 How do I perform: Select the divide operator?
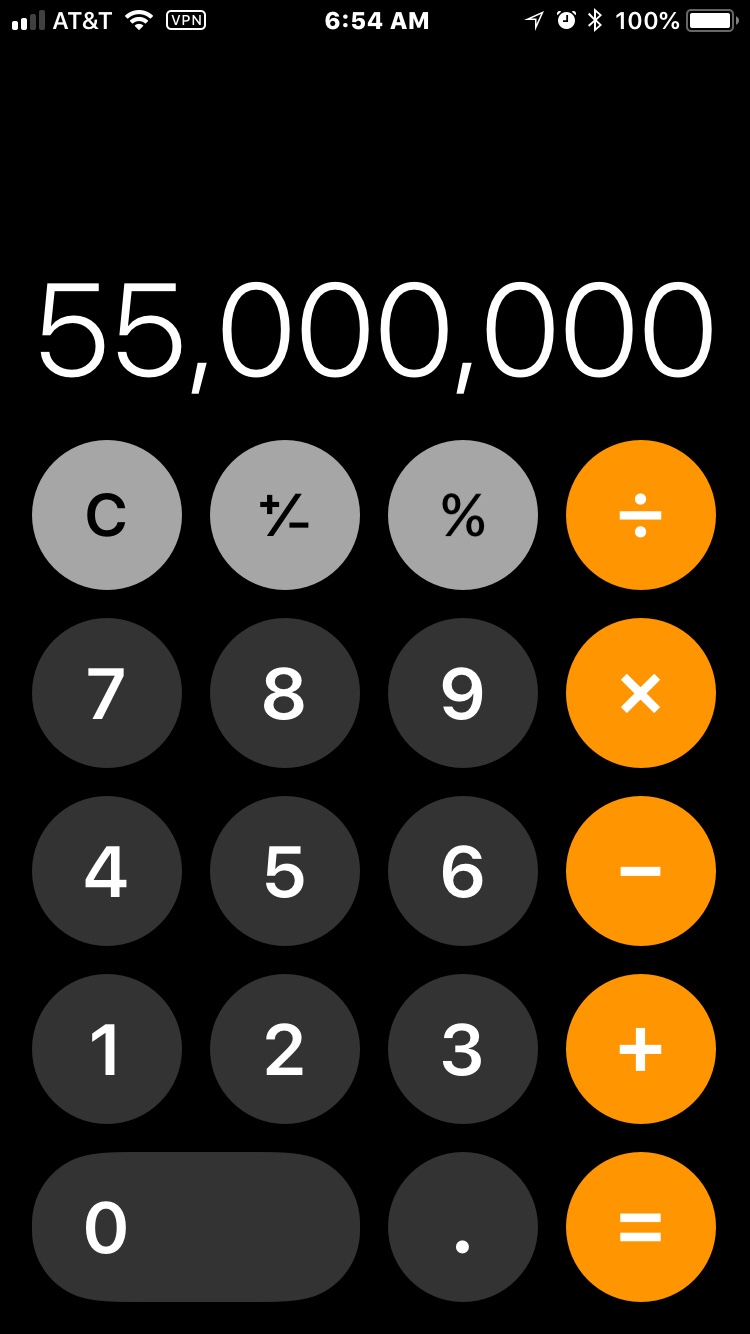point(641,515)
